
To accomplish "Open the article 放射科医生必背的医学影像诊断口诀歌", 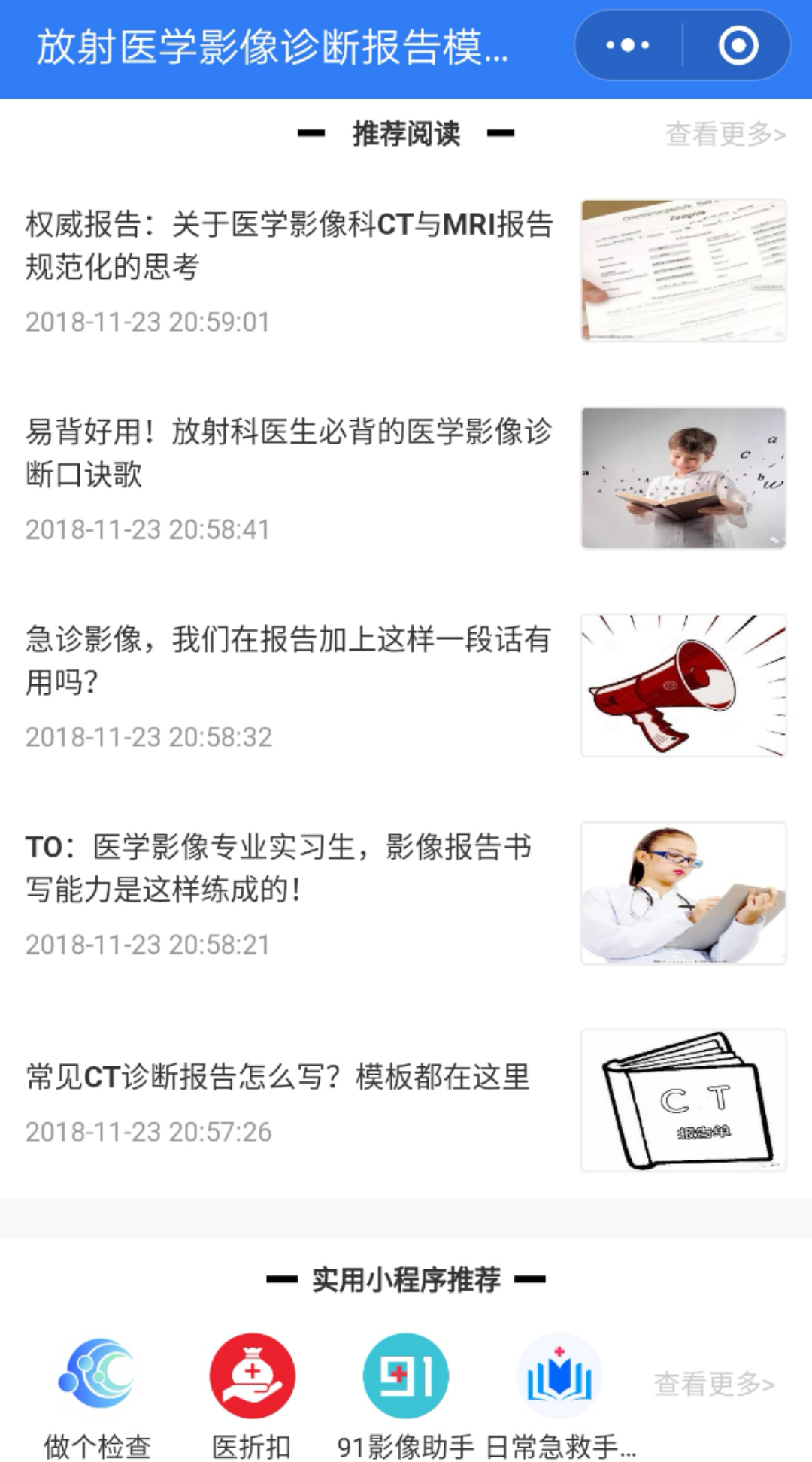I will click(406, 478).
